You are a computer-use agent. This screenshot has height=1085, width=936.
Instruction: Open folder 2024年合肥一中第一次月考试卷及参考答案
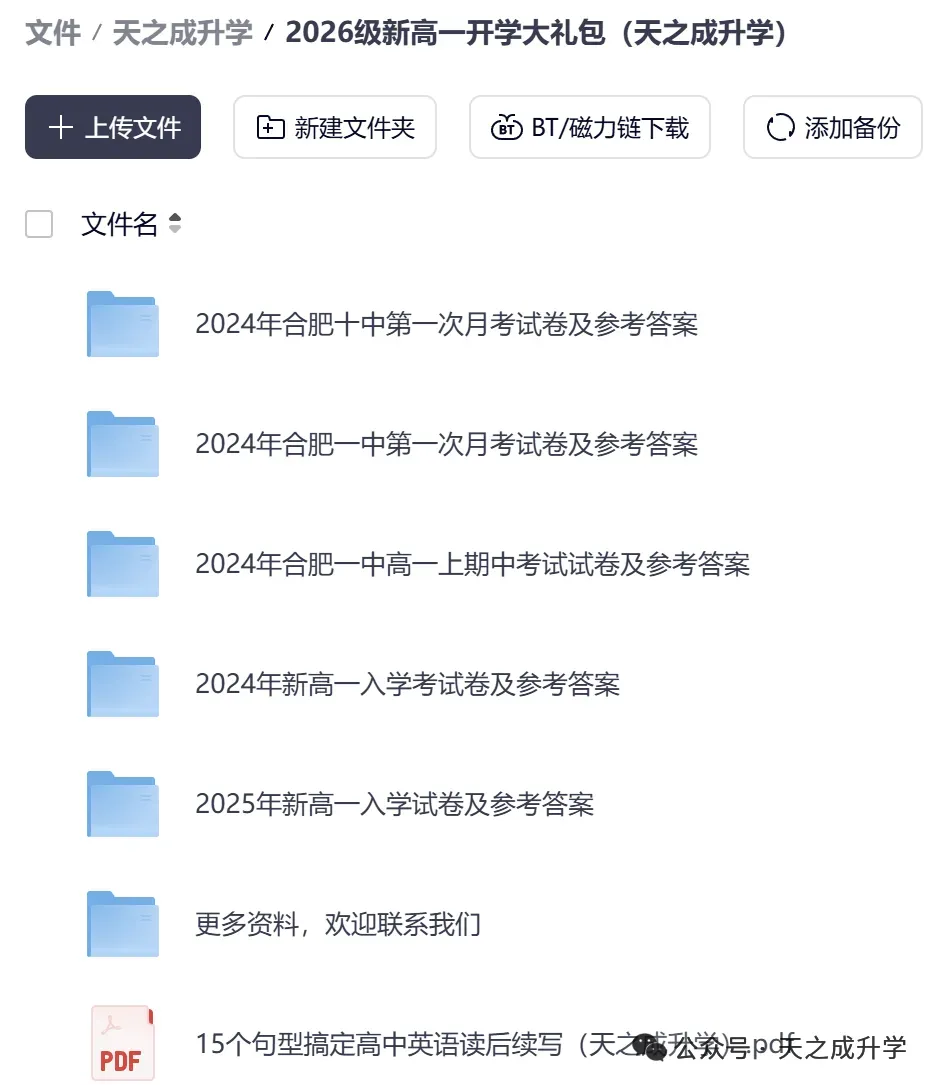[x=446, y=444]
